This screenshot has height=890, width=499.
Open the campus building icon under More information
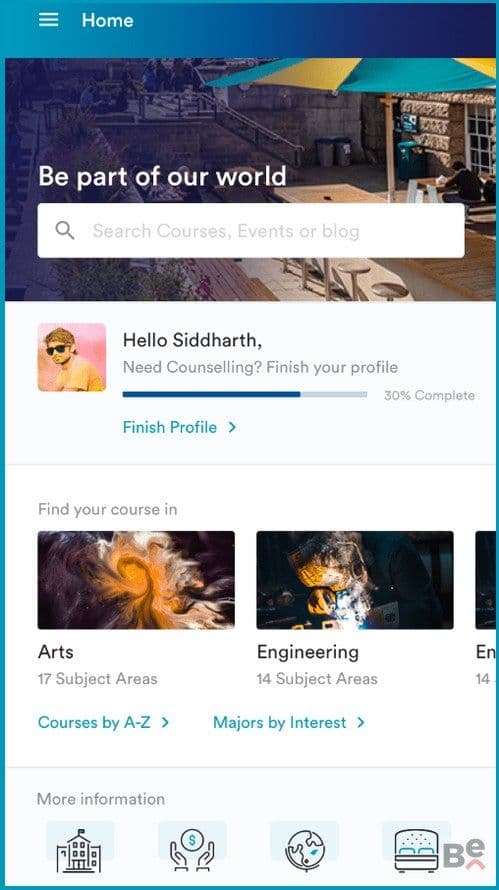79,847
